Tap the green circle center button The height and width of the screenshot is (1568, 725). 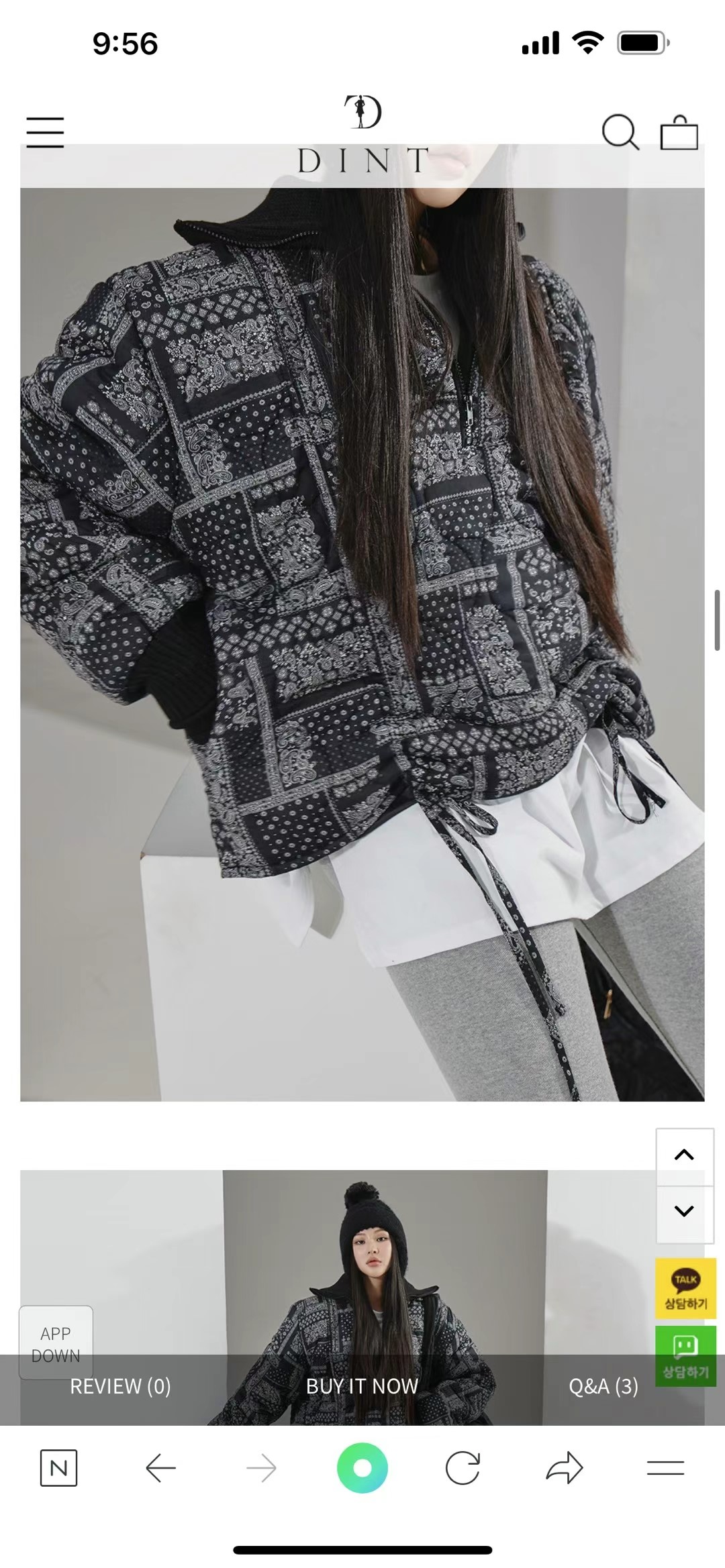click(x=362, y=1469)
